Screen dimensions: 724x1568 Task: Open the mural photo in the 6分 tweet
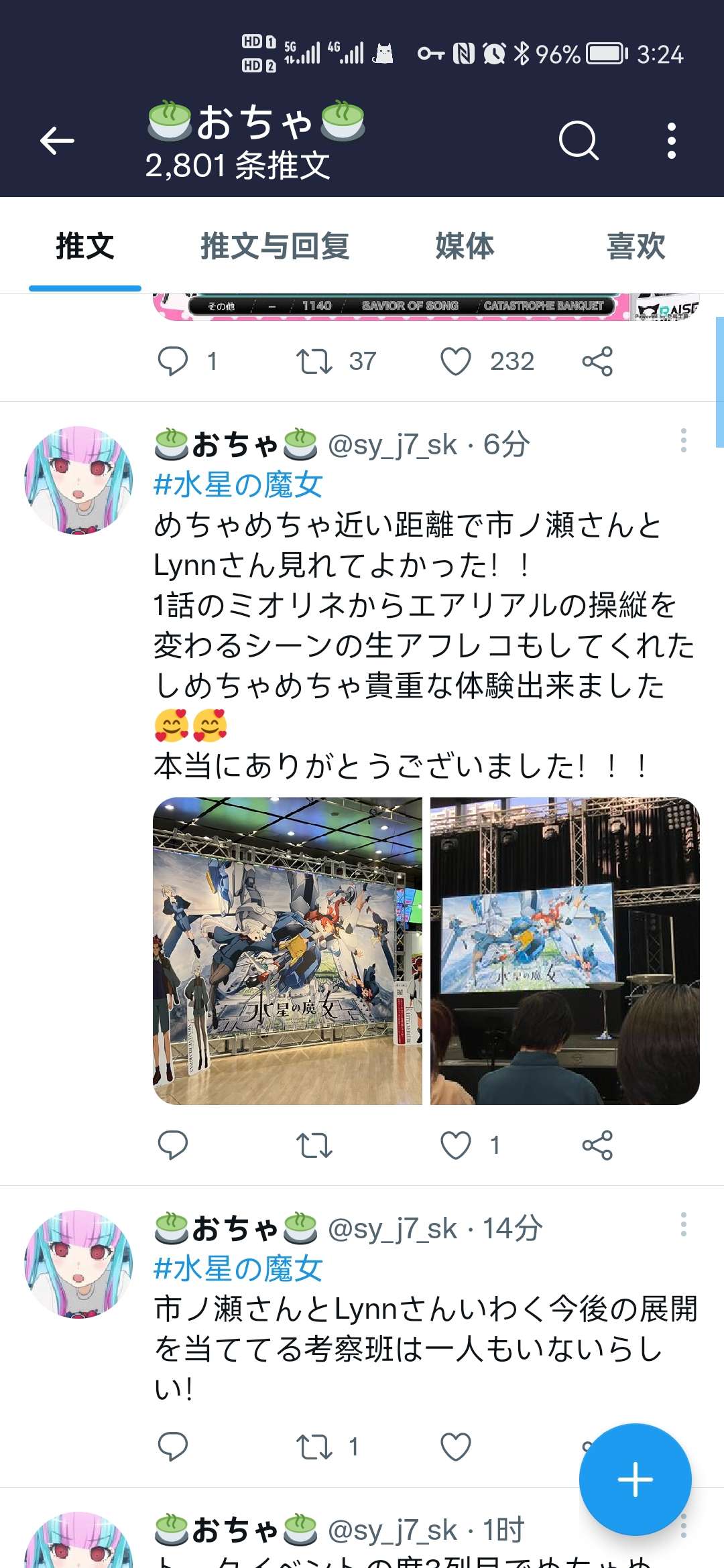pyautogui.click(x=288, y=950)
